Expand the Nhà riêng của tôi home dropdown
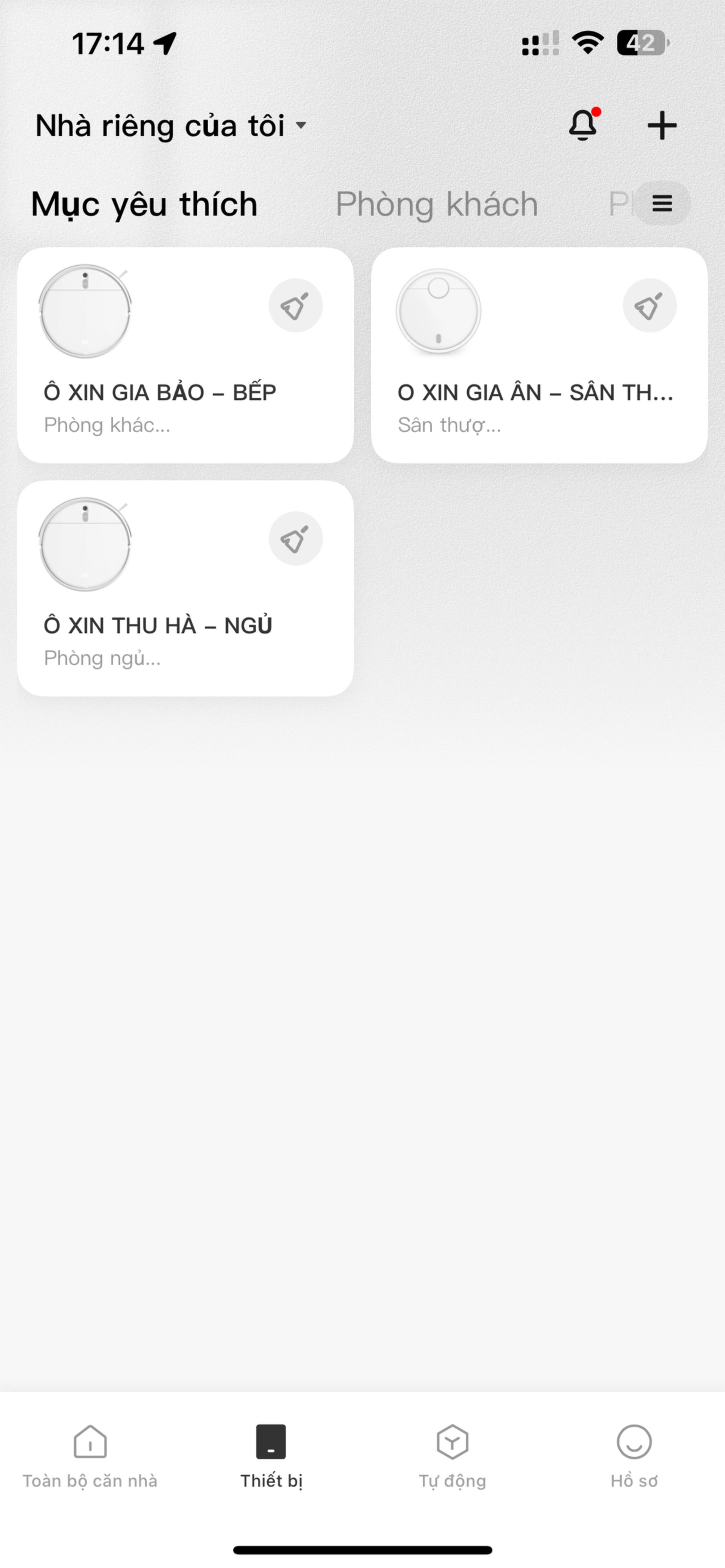Screen dimensions: 725x1568 [170, 125]
